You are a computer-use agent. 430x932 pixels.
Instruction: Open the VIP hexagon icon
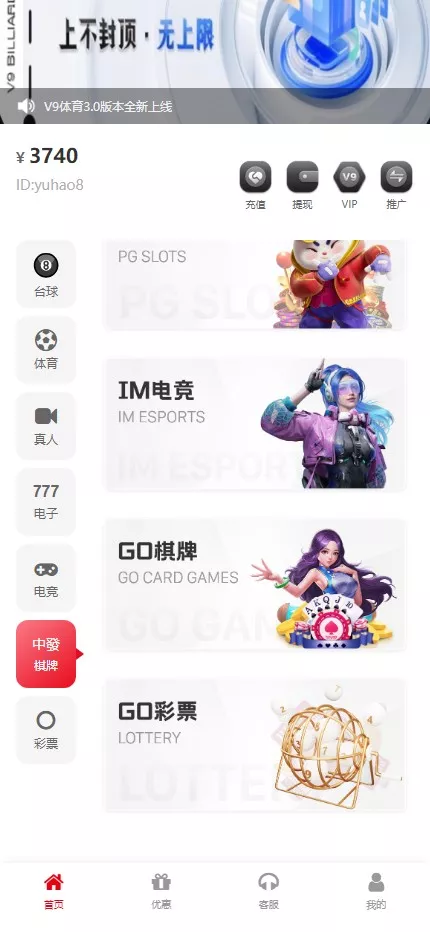click(x=349, y=177)
